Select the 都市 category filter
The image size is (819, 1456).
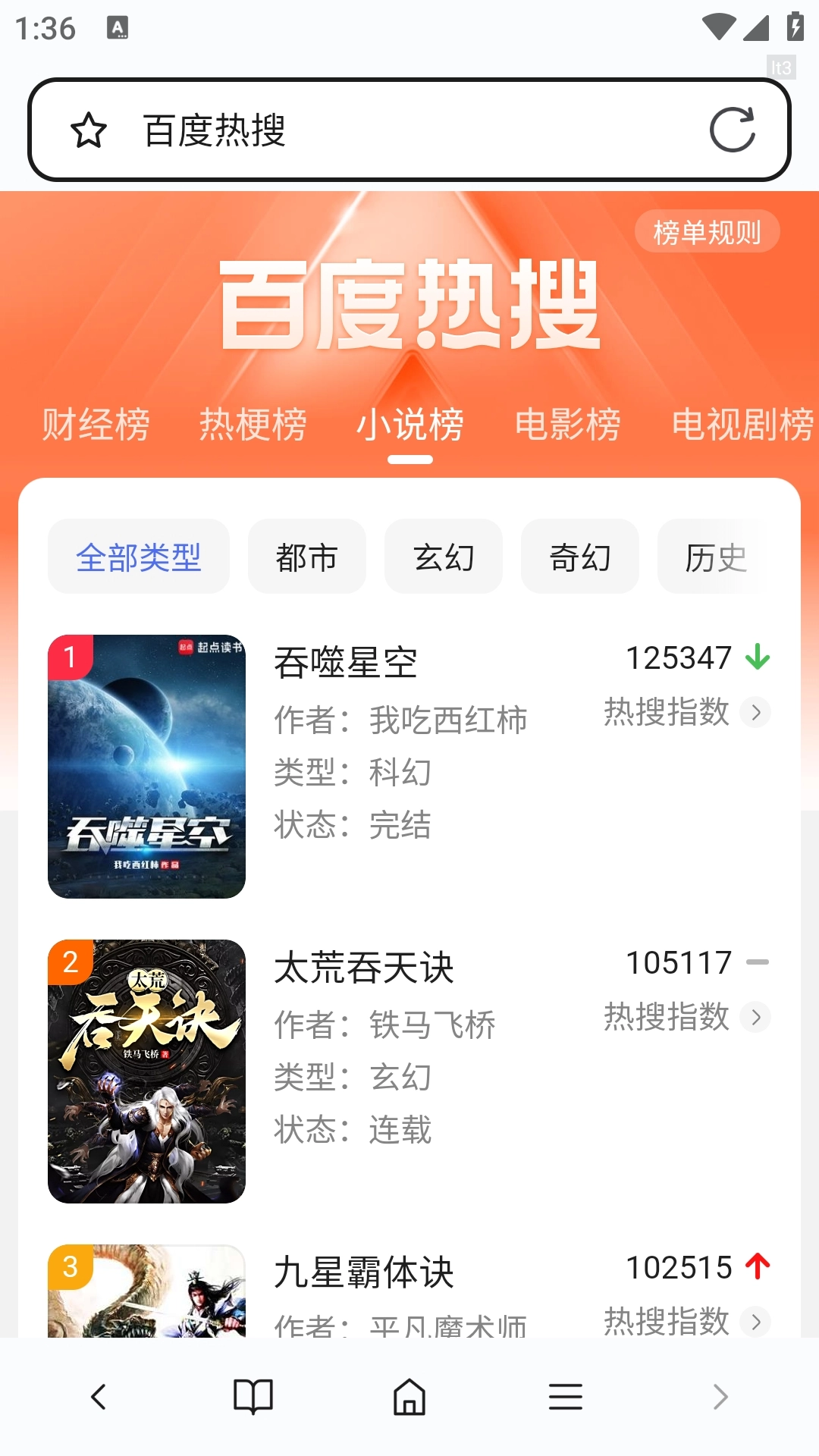[x=306, y=556]
